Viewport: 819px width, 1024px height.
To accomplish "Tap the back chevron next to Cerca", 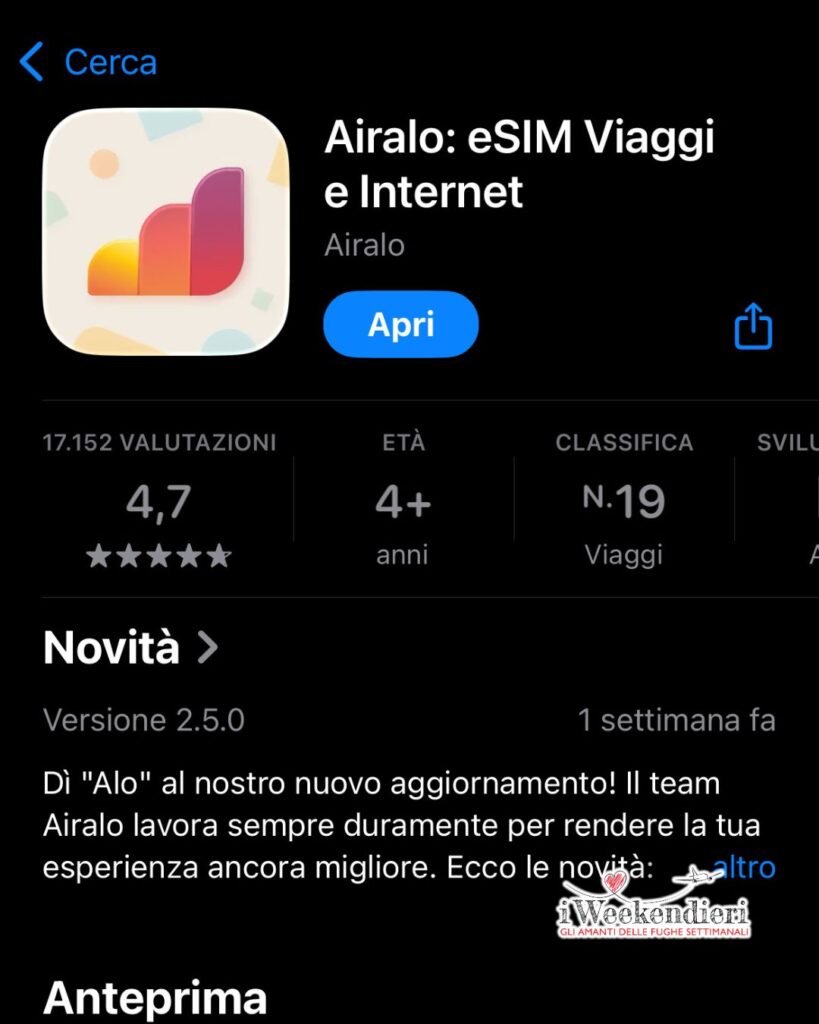I will pos(30,62).
